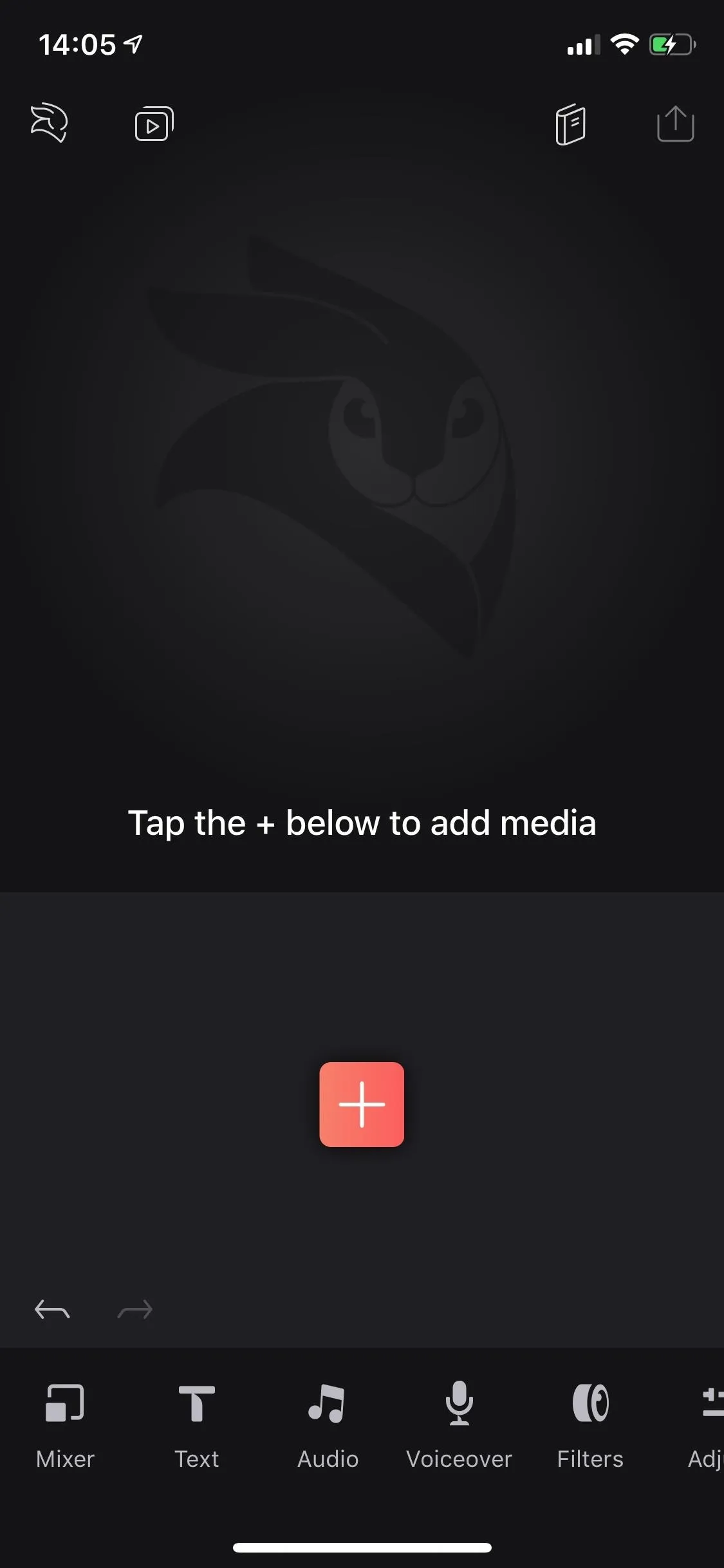Open the partially visible Adjust tool
This screenshot has height=1568, width=724.
tap(707, 1425)
